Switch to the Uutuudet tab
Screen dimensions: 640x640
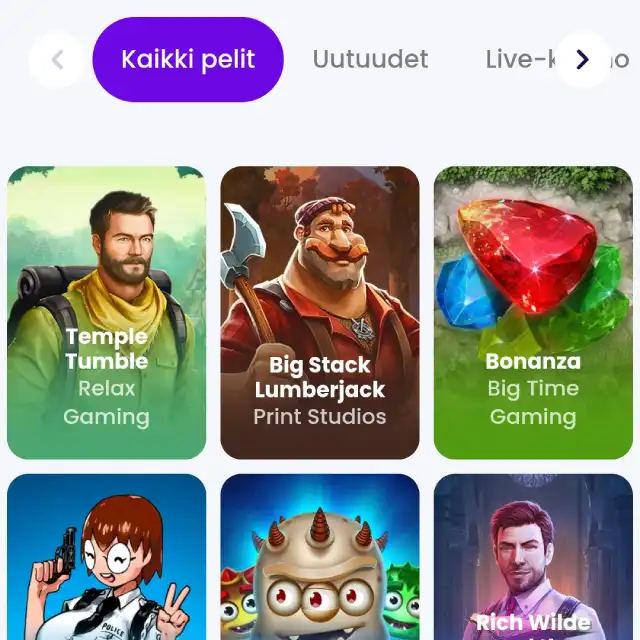click(370, 60)
